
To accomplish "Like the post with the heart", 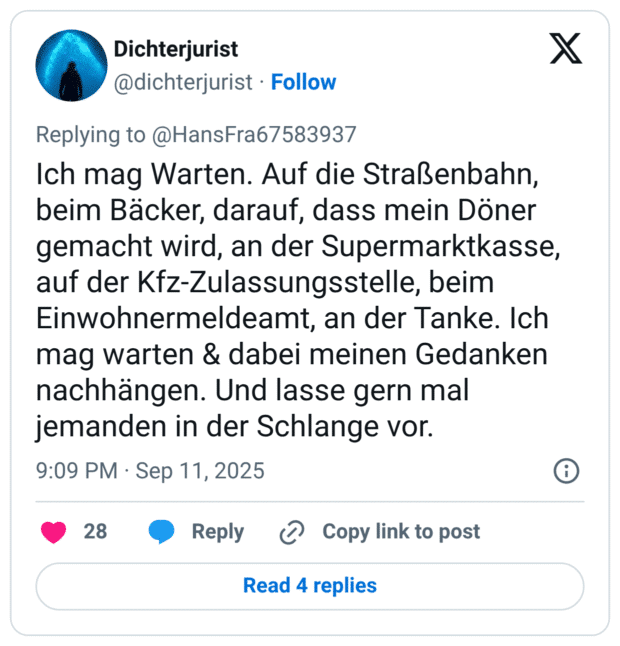I will [54, 532].
